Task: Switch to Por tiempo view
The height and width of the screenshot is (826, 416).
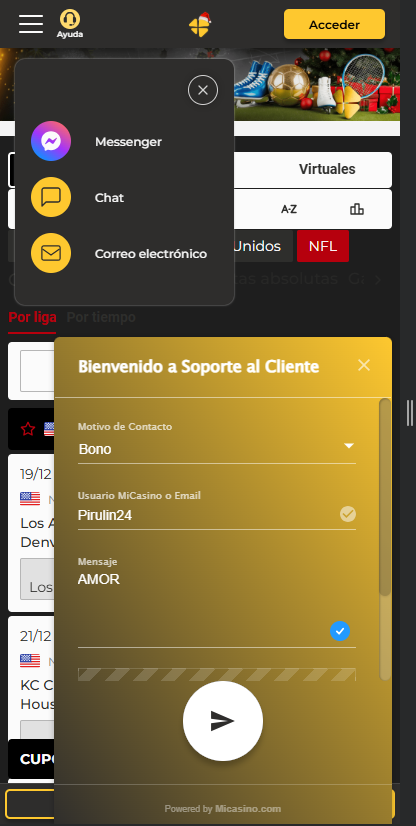Action: [x=101, y=317]
